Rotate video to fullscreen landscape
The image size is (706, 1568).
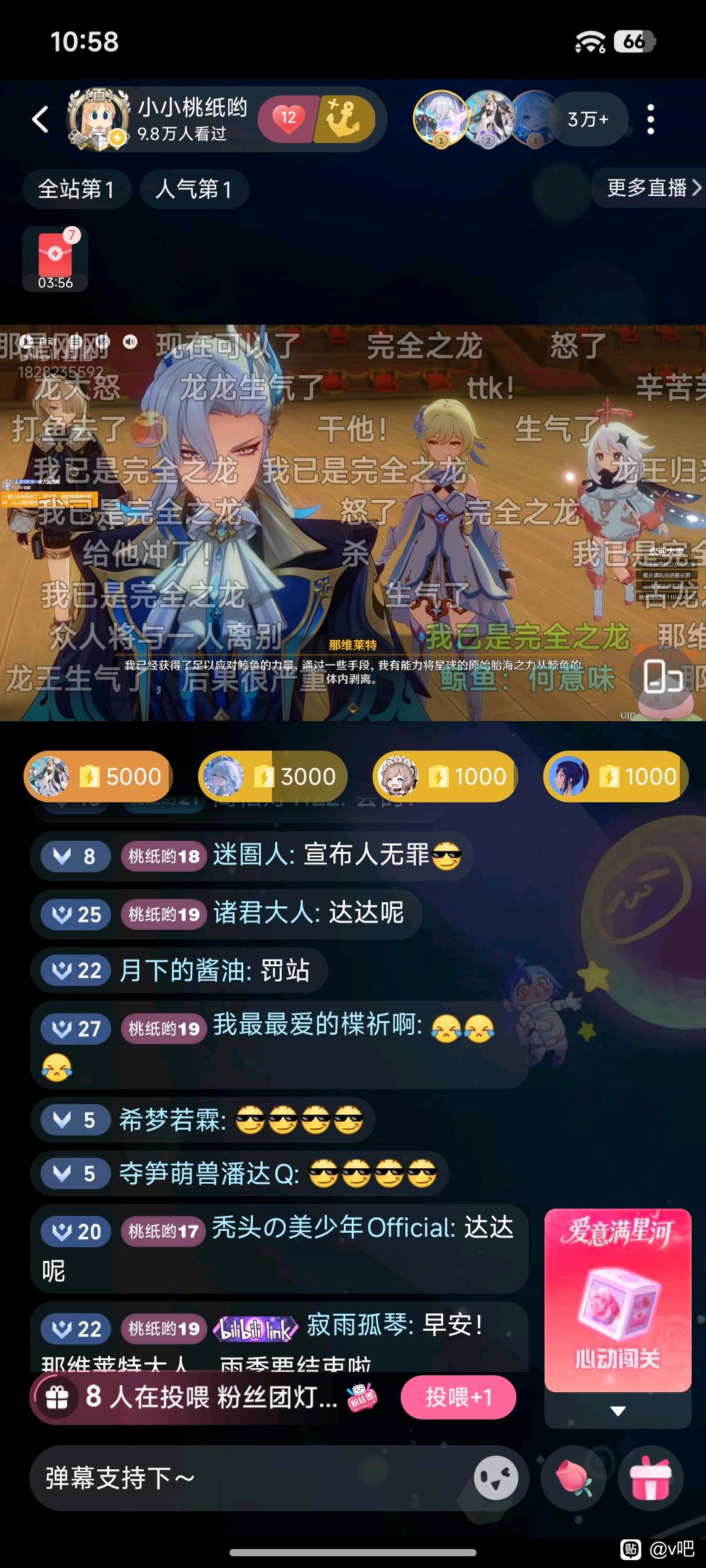663,676
